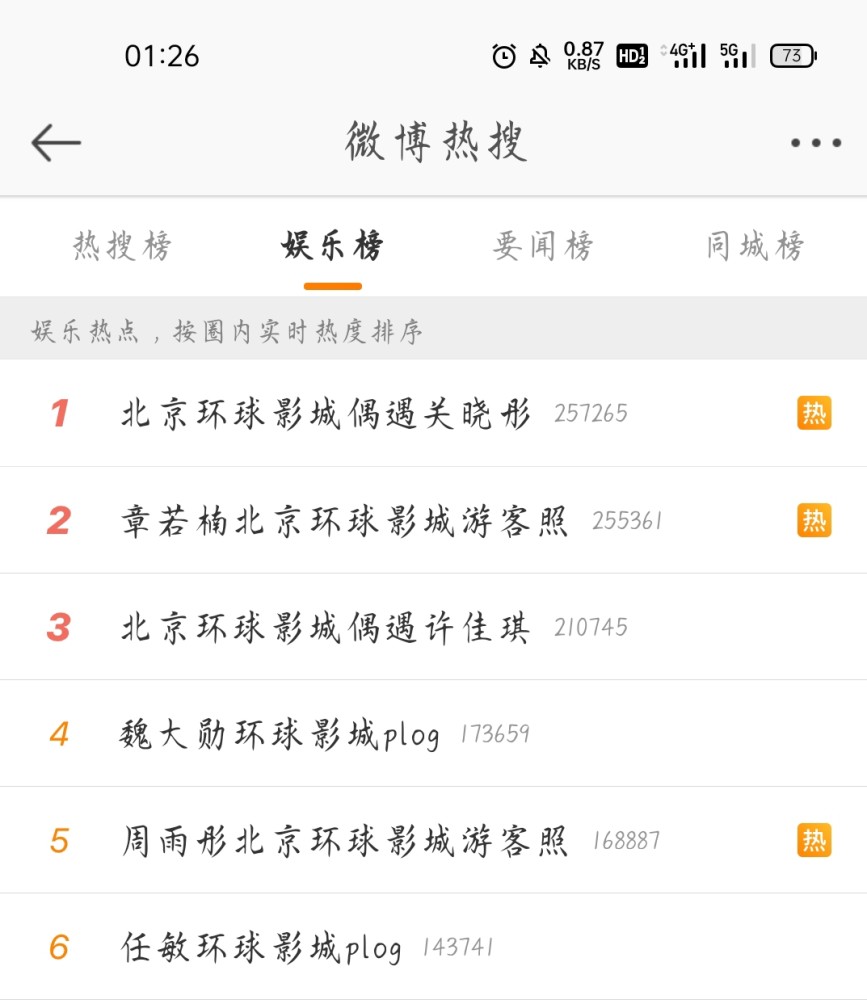Switch to the 热搜榜 tab
This screenshot has height=1000, width=867.
point(122,246)
